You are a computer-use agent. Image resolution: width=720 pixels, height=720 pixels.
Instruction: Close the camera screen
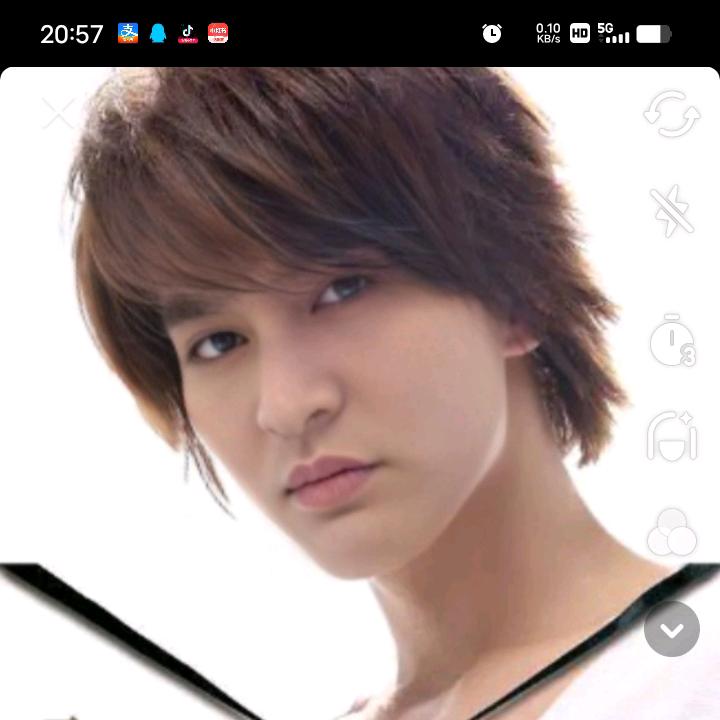coord(58,114)
